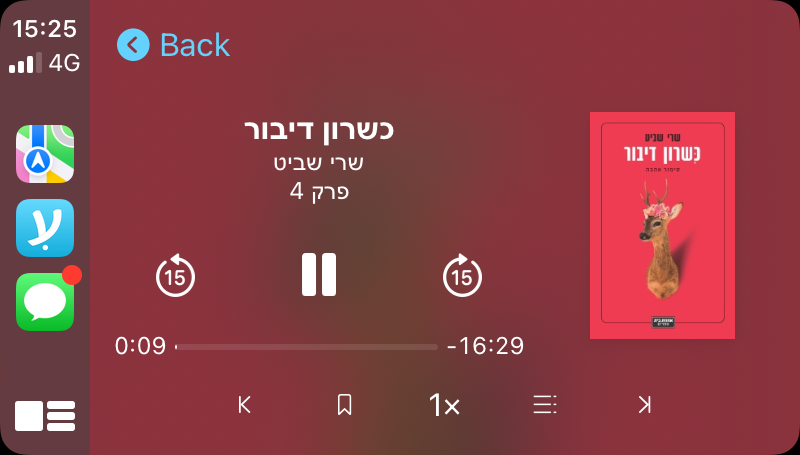Tap the playback progress bar
800x455 pixels.
(306, 347)
